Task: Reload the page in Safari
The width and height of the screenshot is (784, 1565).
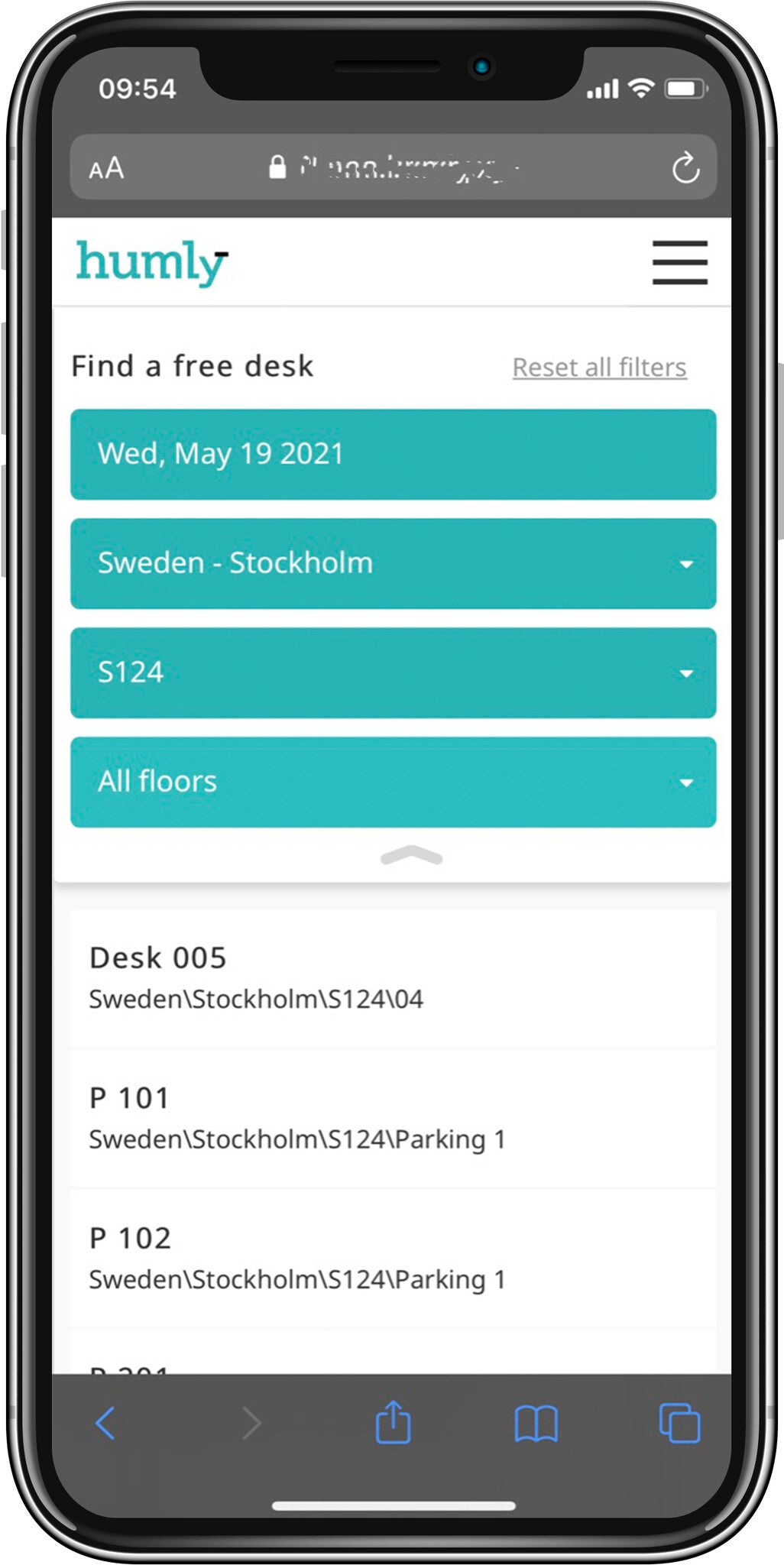Action: (685, 168)
